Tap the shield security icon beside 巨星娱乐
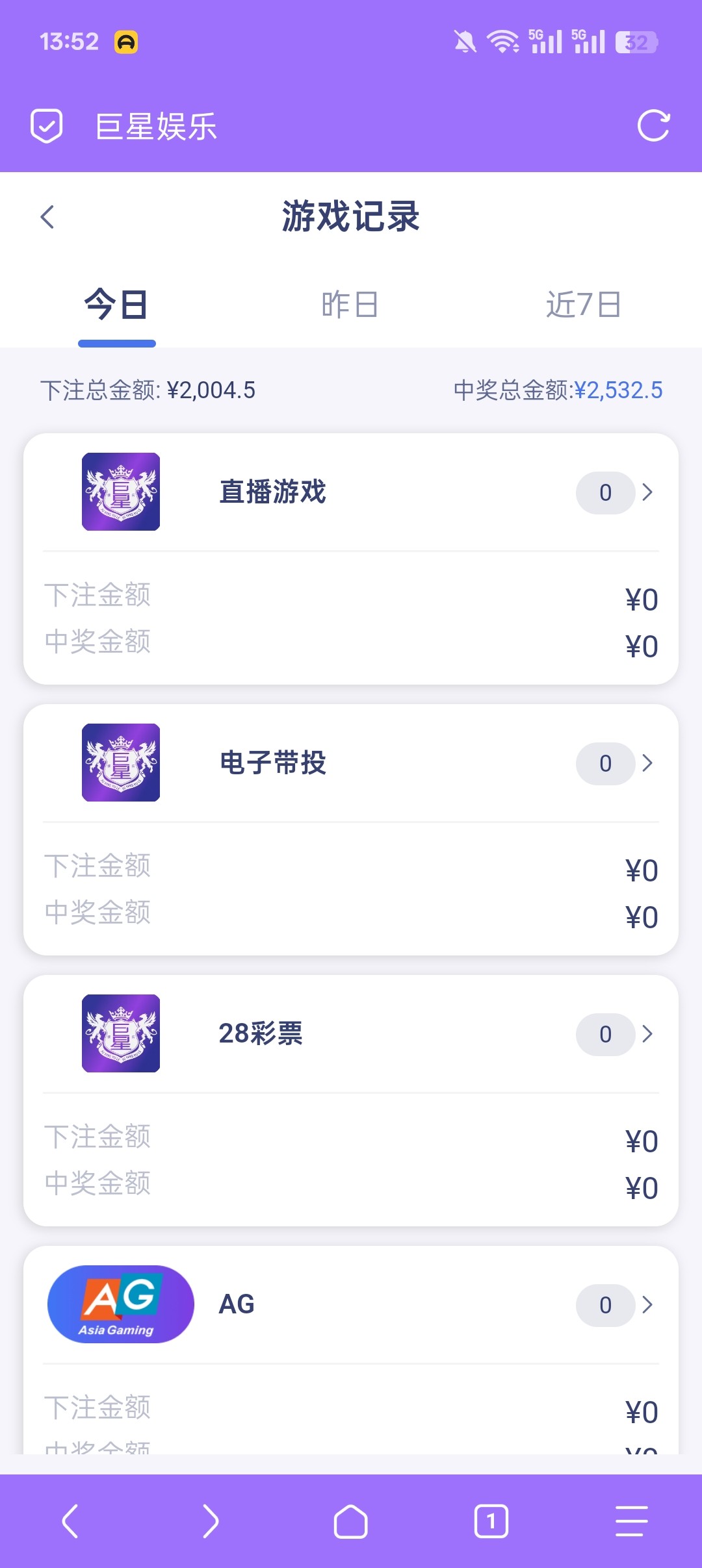 point(47,125)
